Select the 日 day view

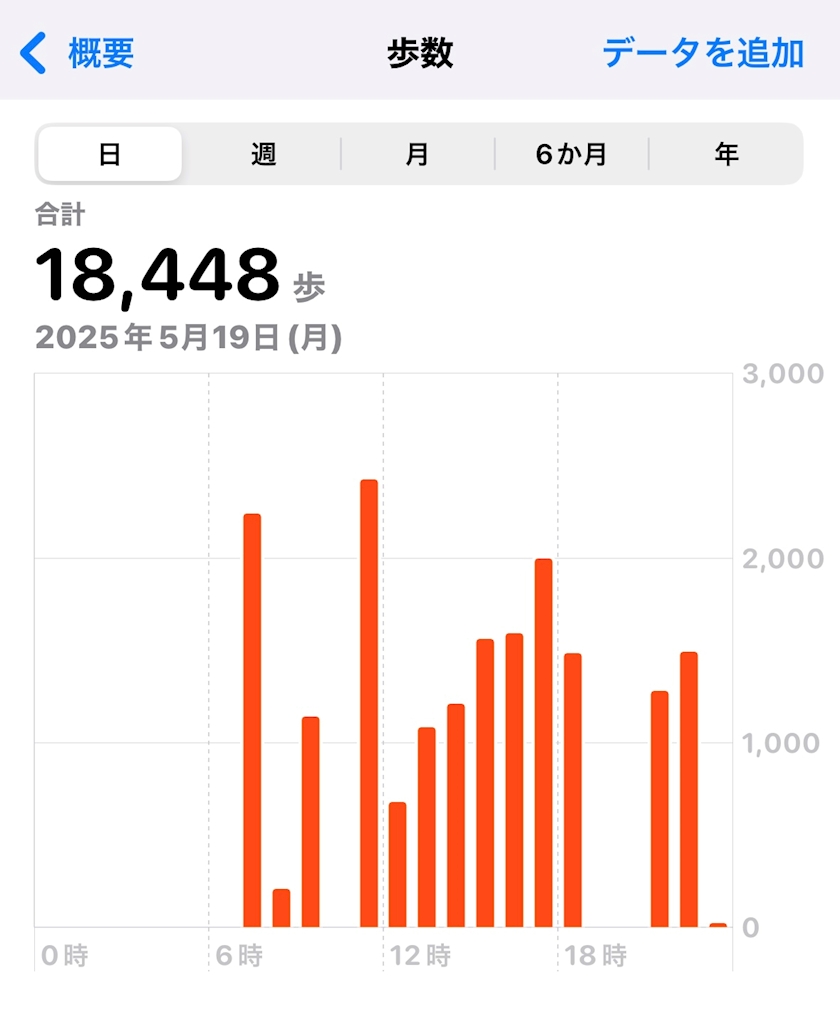coord(110,154)
